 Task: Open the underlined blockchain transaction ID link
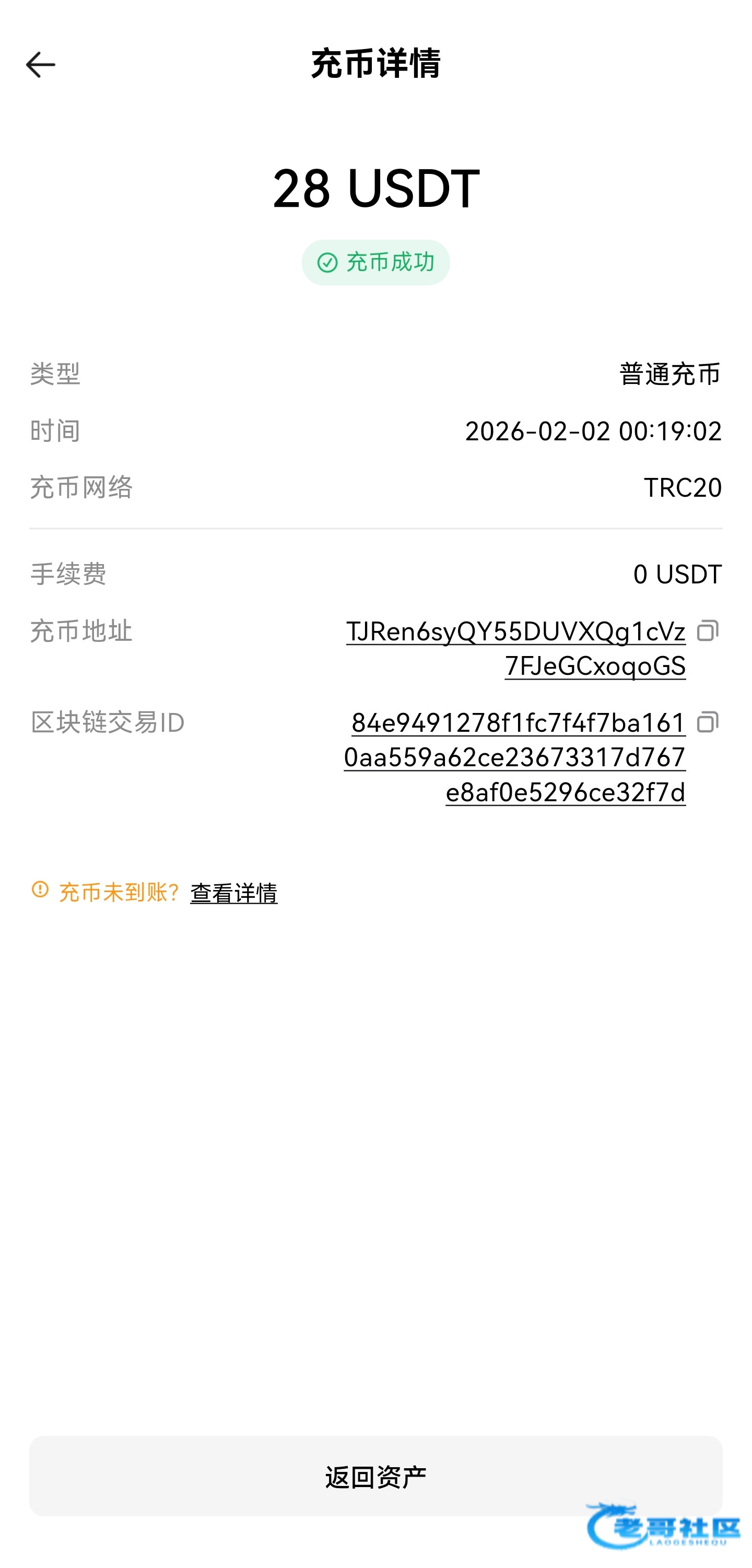[515, 757]
